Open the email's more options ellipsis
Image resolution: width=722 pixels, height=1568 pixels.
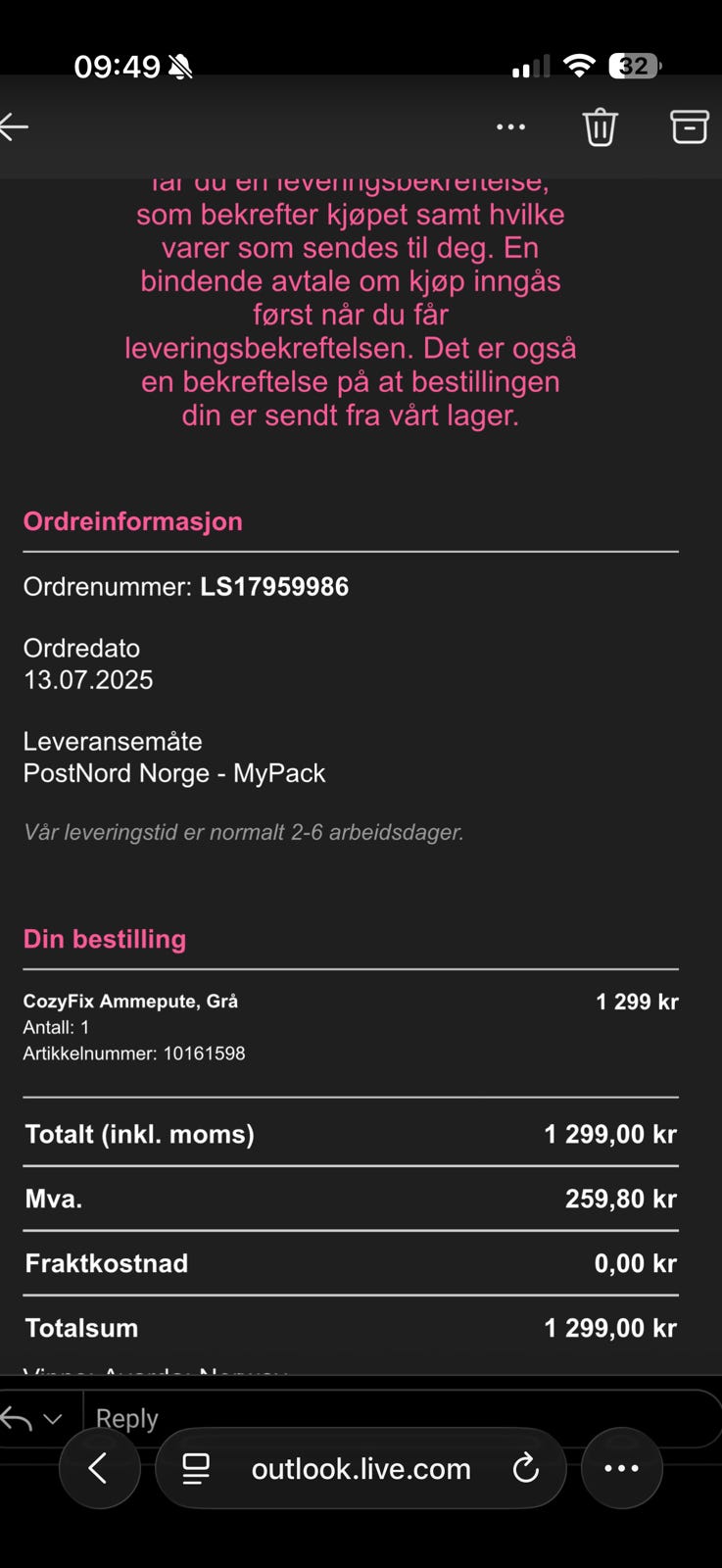click(x=511, y=127)
